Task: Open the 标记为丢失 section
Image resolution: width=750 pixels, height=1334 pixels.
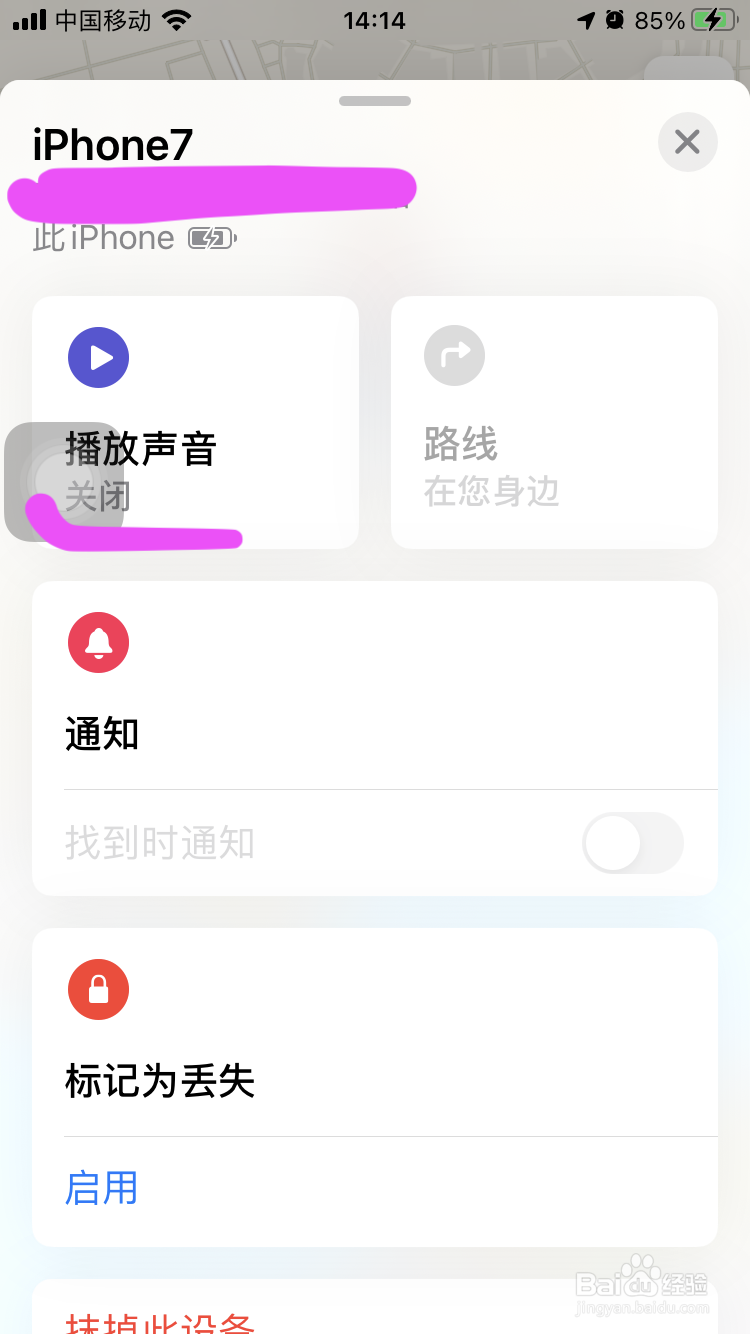Action: [x=160, y=1081]
